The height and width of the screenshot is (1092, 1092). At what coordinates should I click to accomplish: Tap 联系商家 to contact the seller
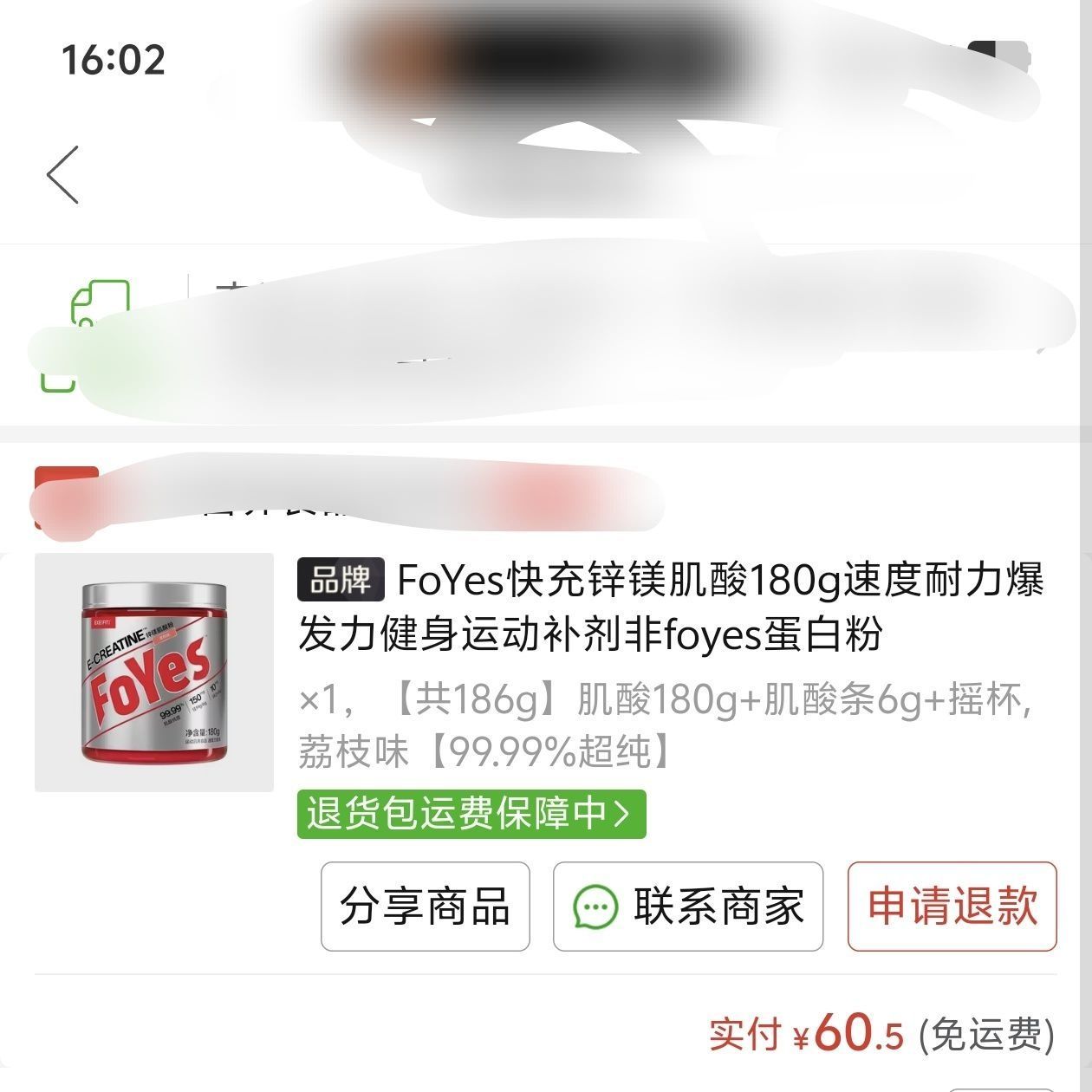point(687,907)
